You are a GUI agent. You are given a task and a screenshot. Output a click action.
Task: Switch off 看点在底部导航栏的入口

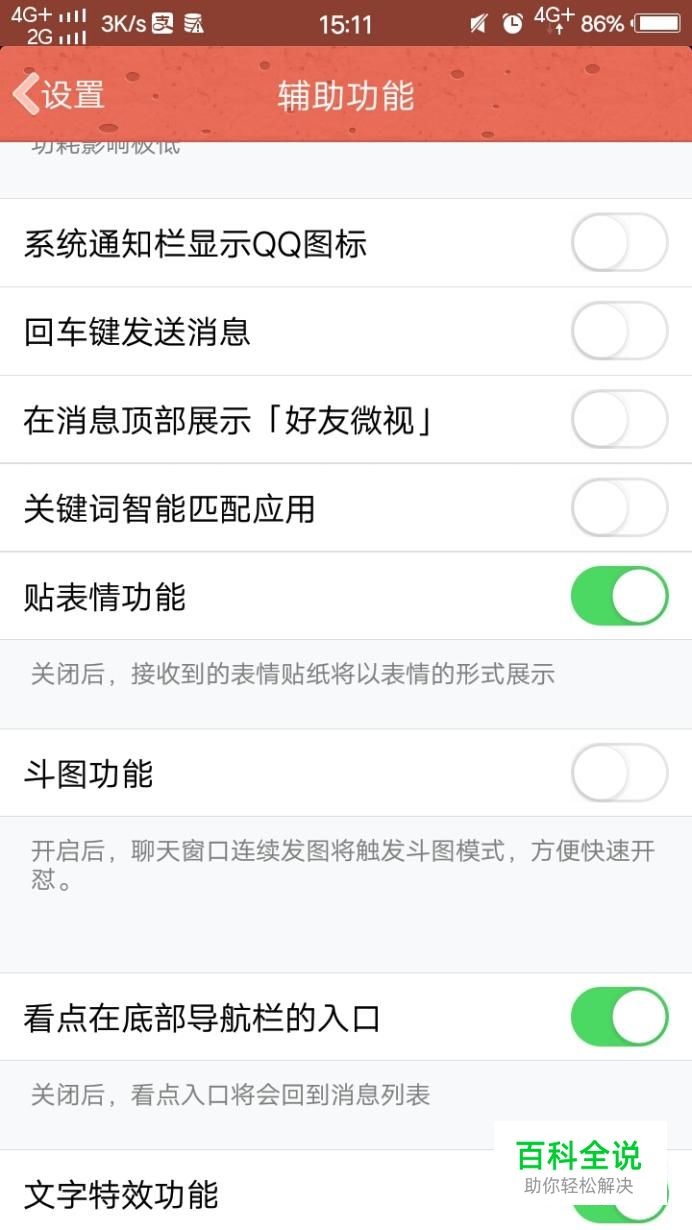[x=619, y=1017]
